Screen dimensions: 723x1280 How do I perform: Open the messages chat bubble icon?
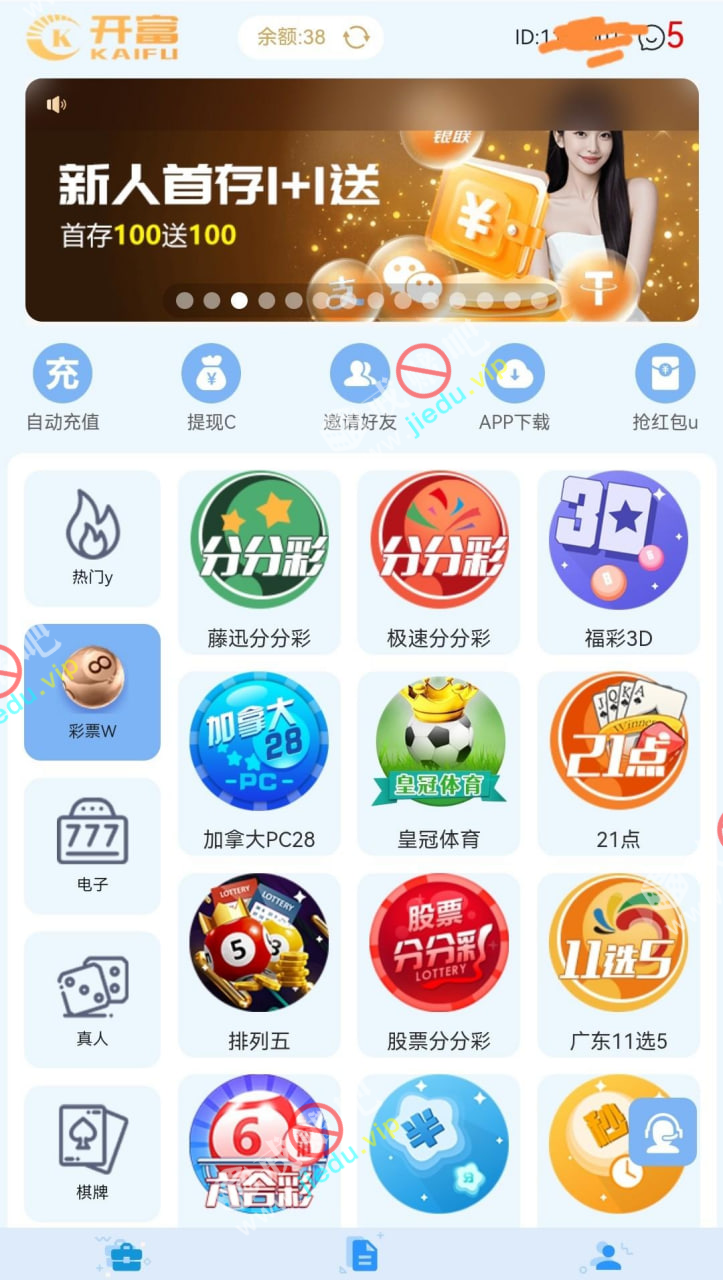(x=651, y=38)
